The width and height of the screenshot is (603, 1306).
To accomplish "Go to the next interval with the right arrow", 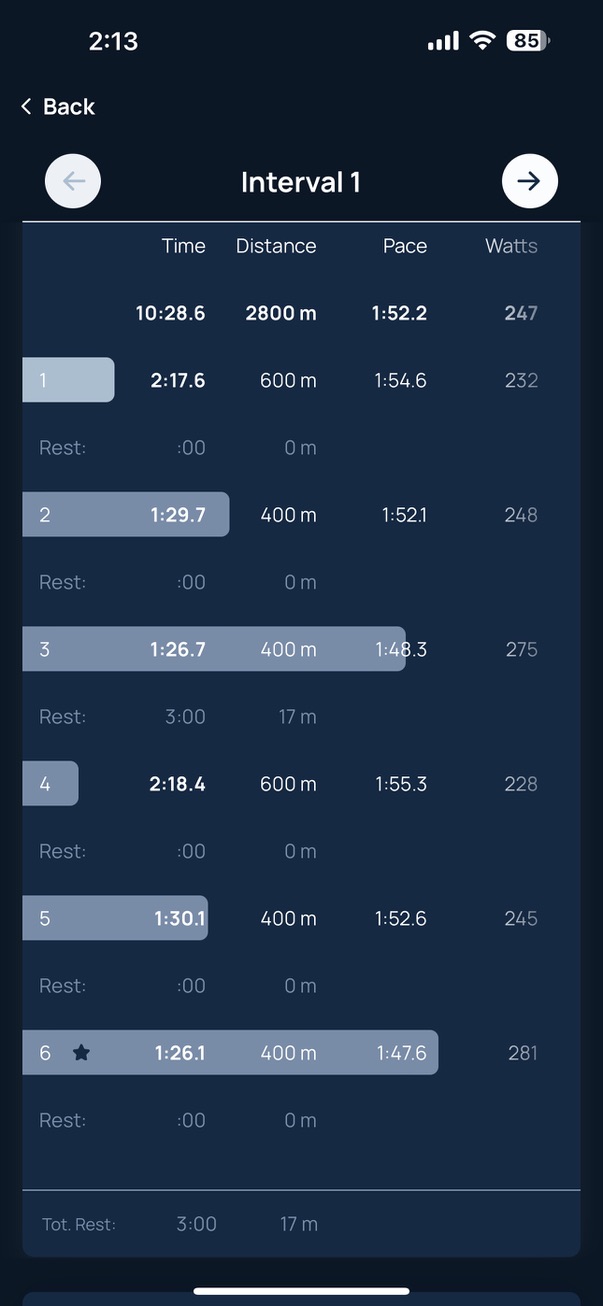I will (x=529, y=181).
